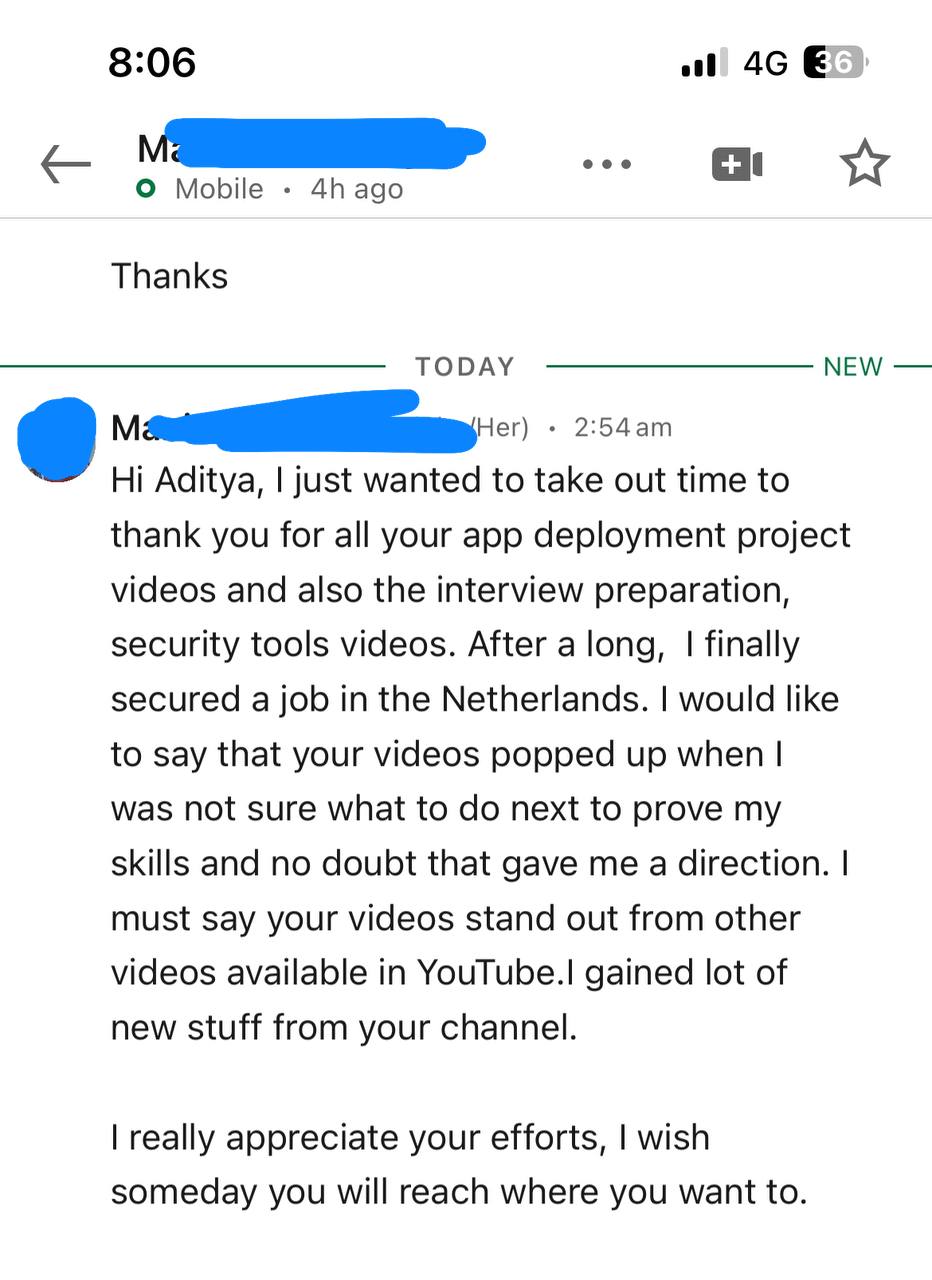Go back using the arrow icon

(x=66, y=164)
